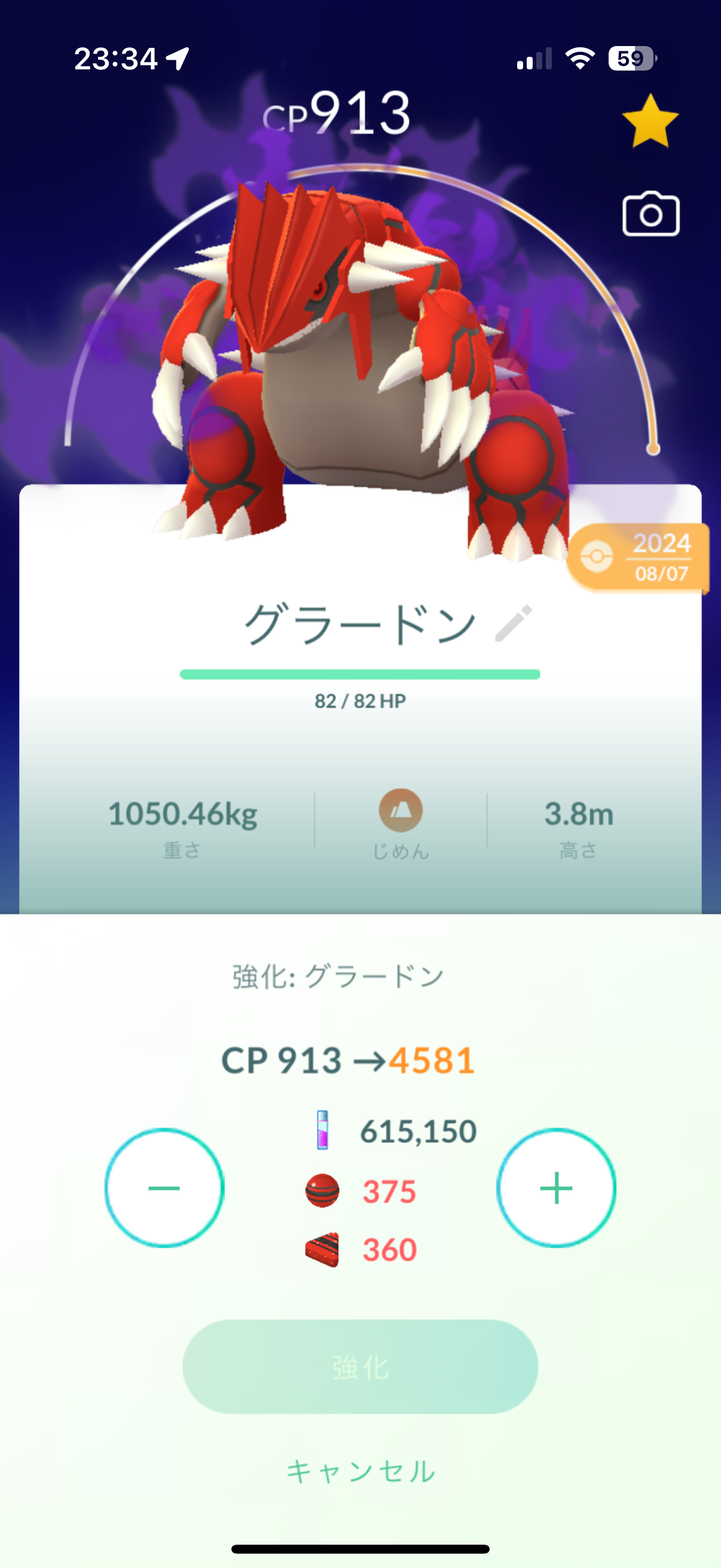Increase power-up level with the plus button
The image size is (721, 1568).
tap(556, 1188)
